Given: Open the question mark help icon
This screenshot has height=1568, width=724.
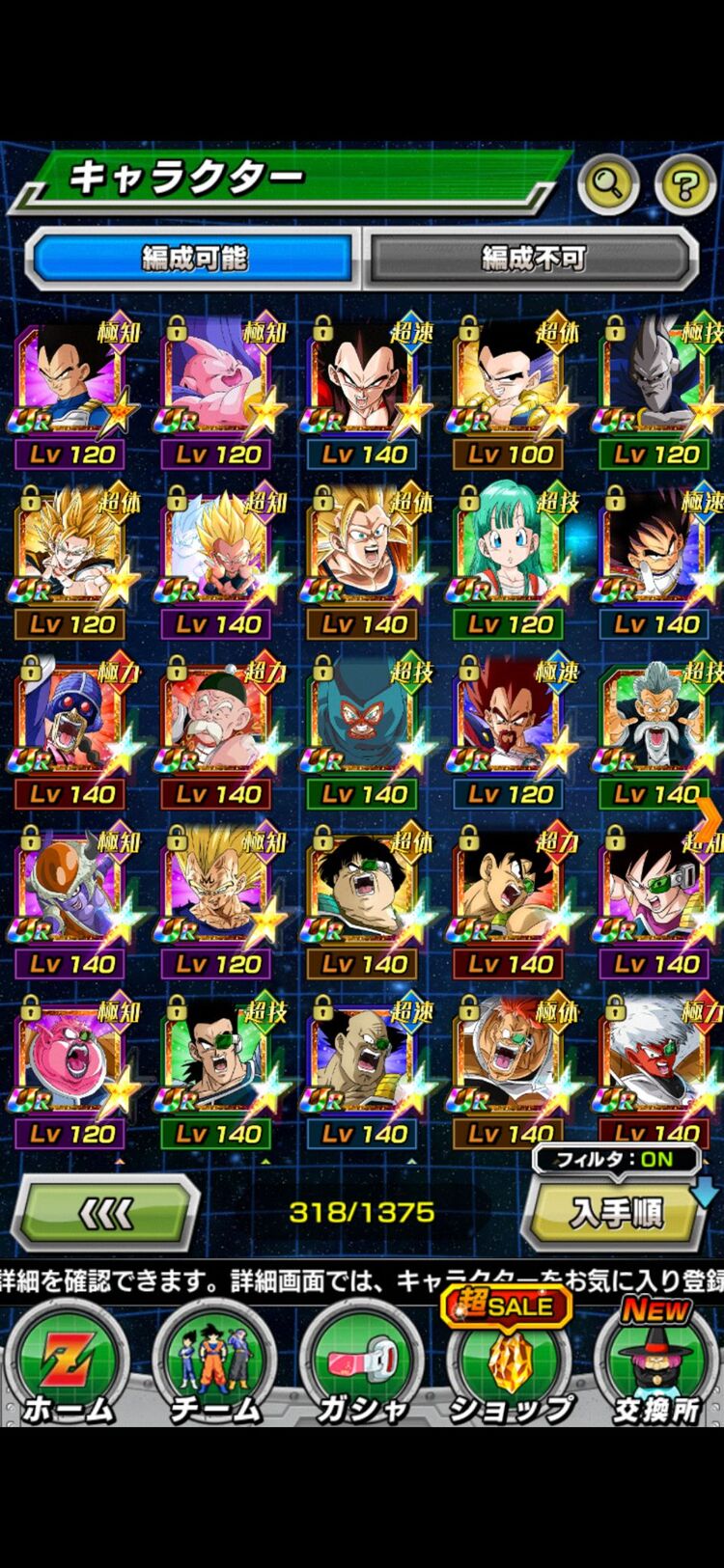Looking at the screenshot, I should pos(684,183).
